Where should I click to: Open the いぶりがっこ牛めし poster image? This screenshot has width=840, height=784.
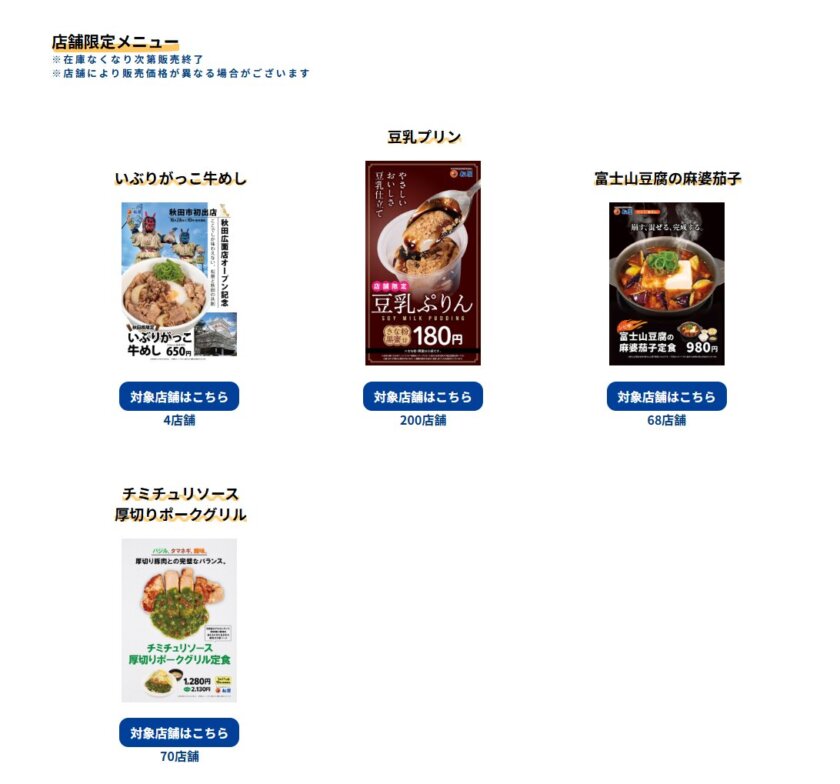(x=179, y=280)
